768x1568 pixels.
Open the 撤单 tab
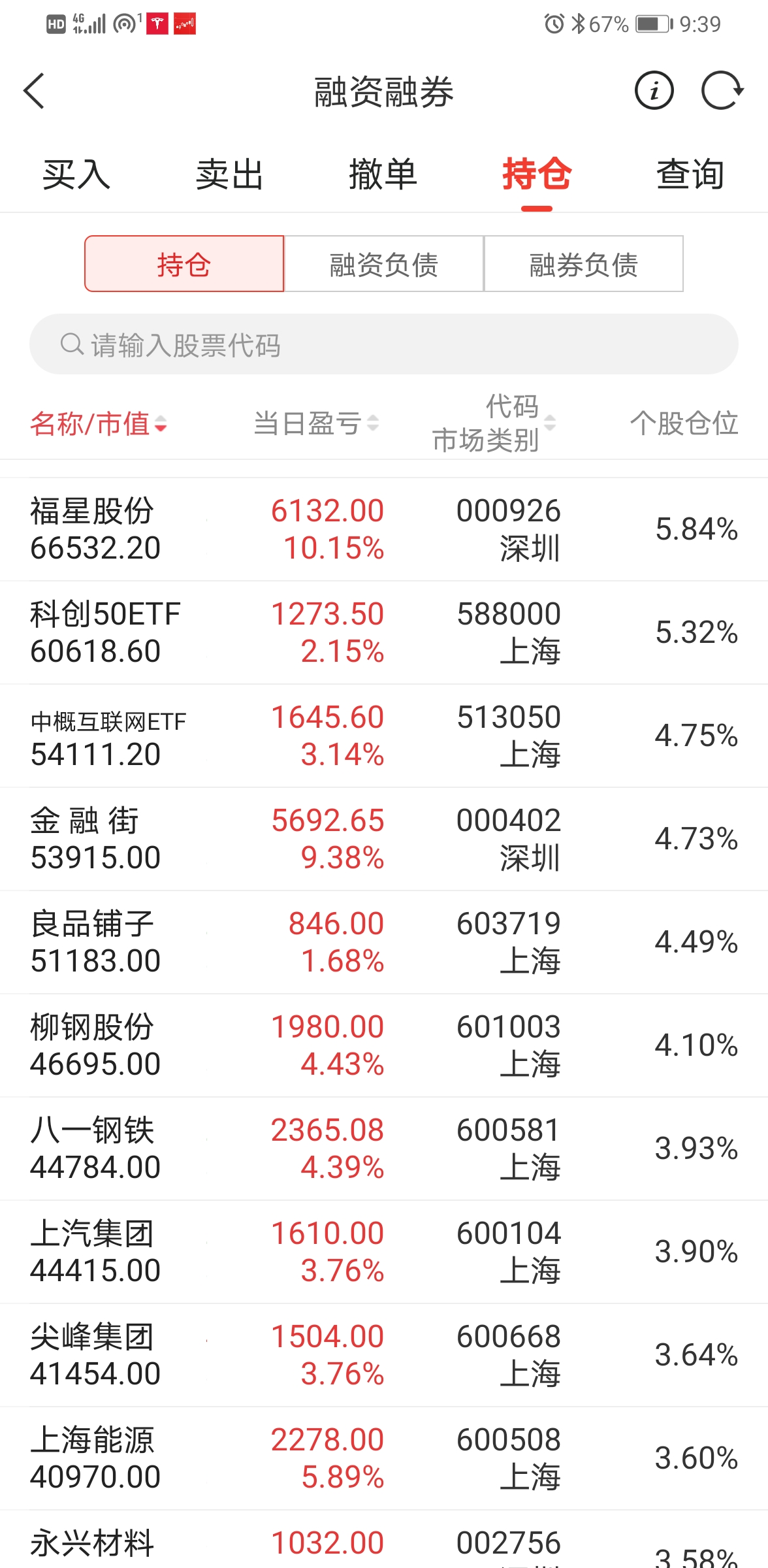(383, 174)
